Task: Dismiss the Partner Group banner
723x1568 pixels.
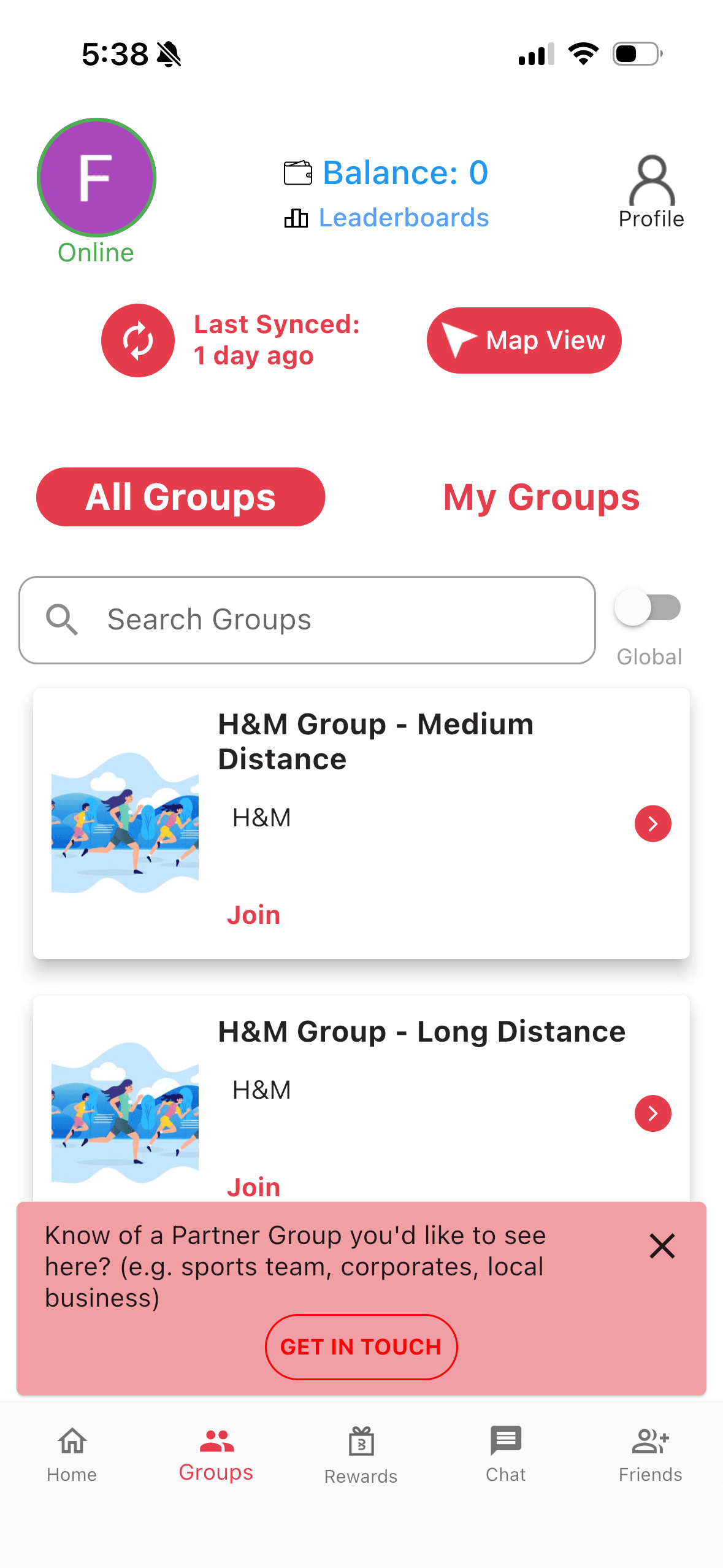Action: tap(662, 1246)
